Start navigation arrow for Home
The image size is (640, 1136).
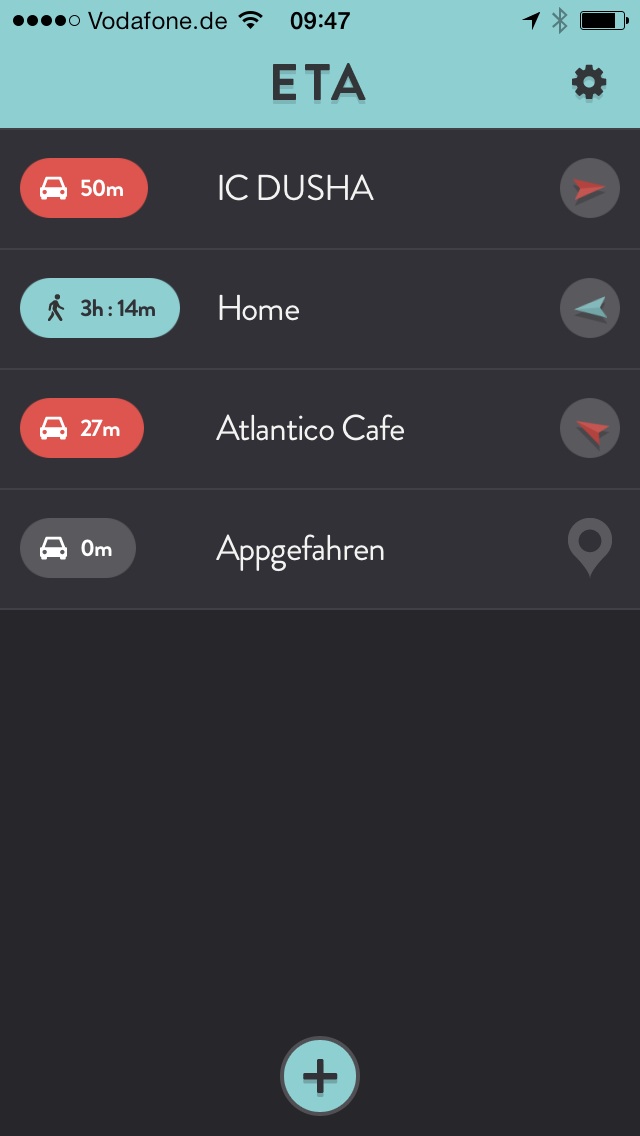click(x=589, y=308)
